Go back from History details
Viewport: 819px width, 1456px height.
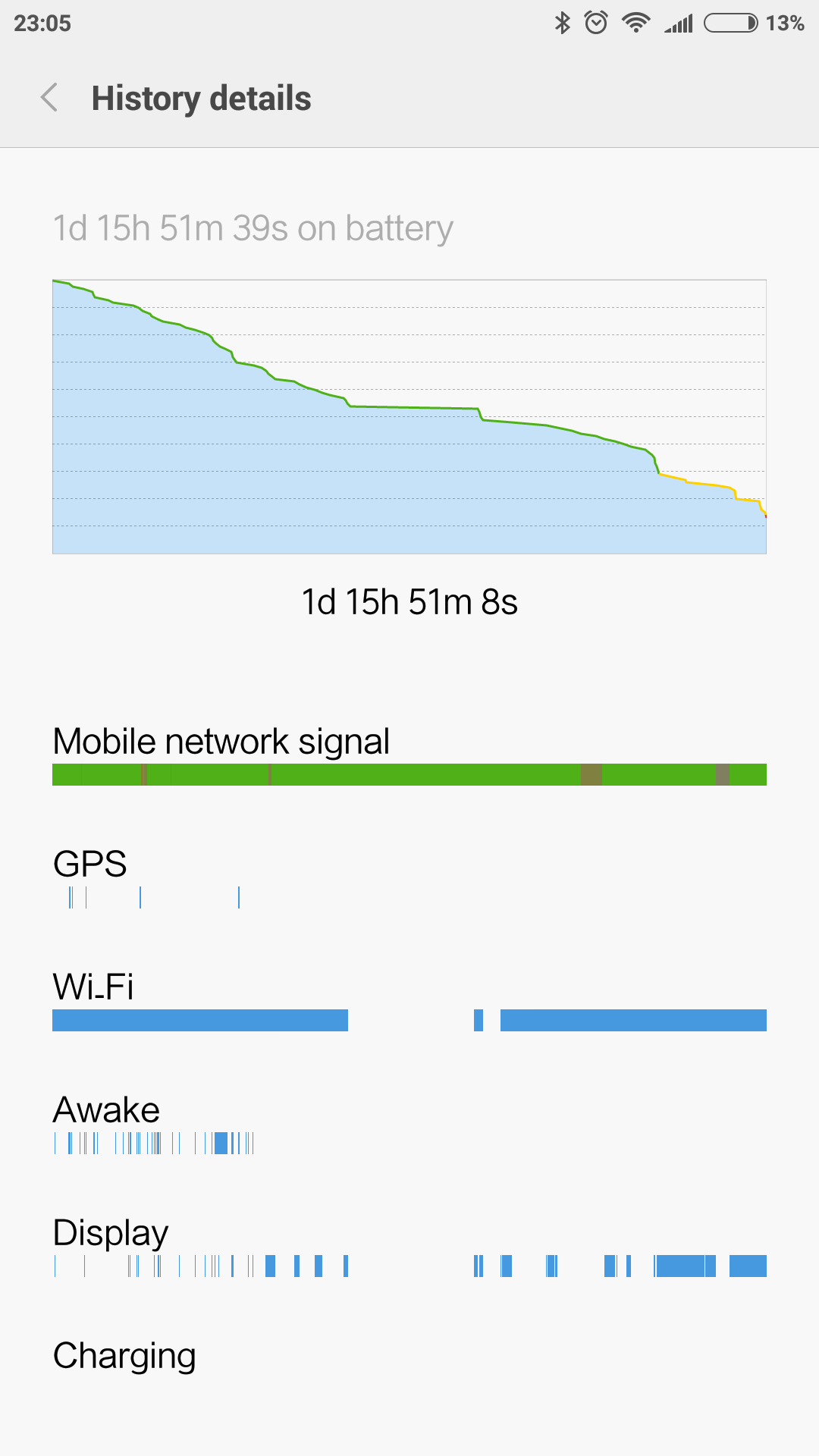(49, 98)
